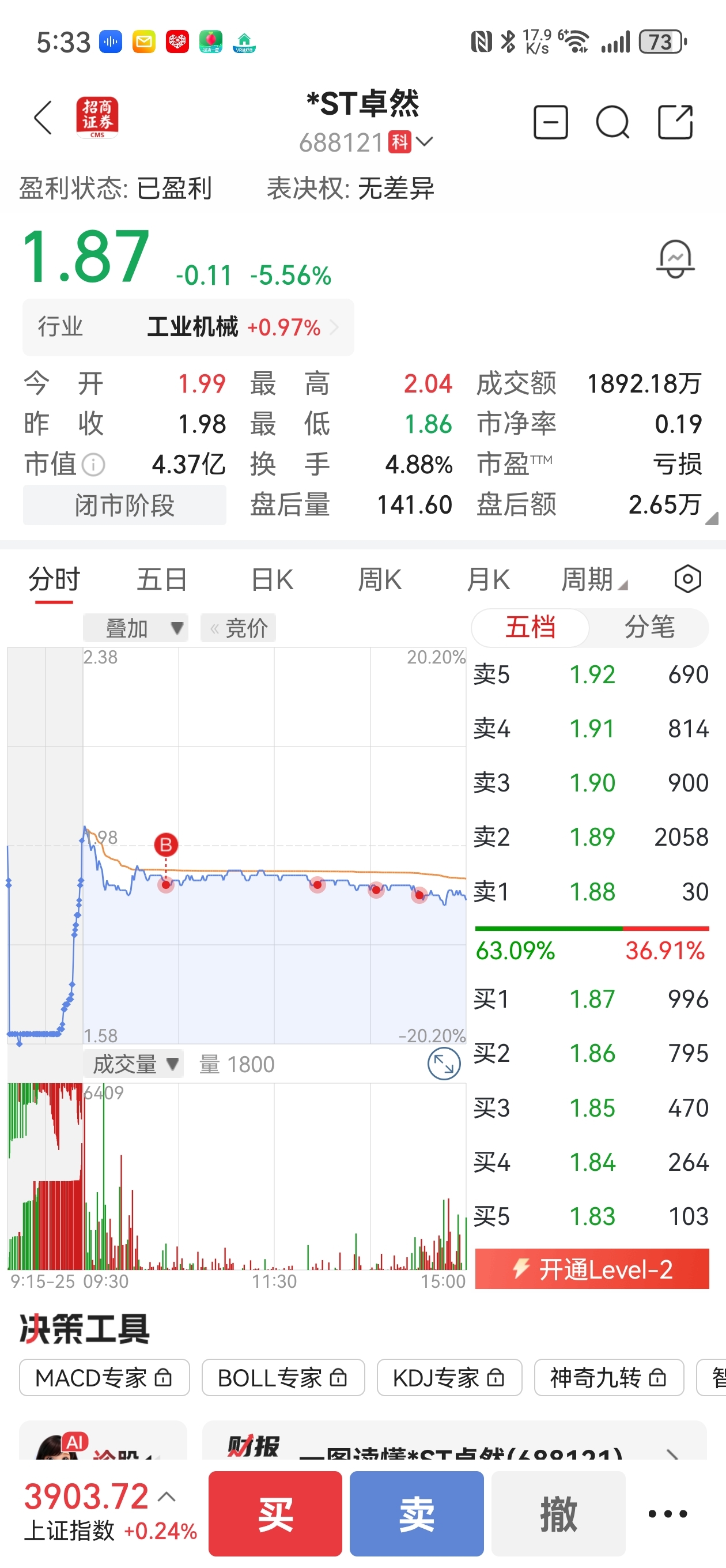The width and height of the screenshot is (726, 1568).
Task: Tap the blue 卖 sell button
Action: point(416,1513)
